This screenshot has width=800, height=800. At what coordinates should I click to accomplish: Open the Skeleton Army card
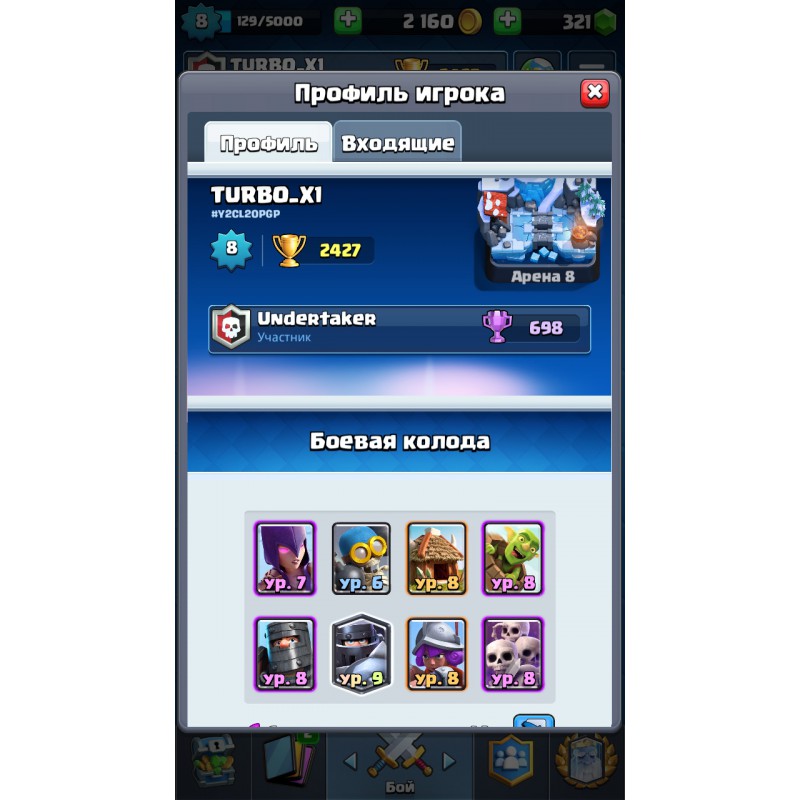513,653
